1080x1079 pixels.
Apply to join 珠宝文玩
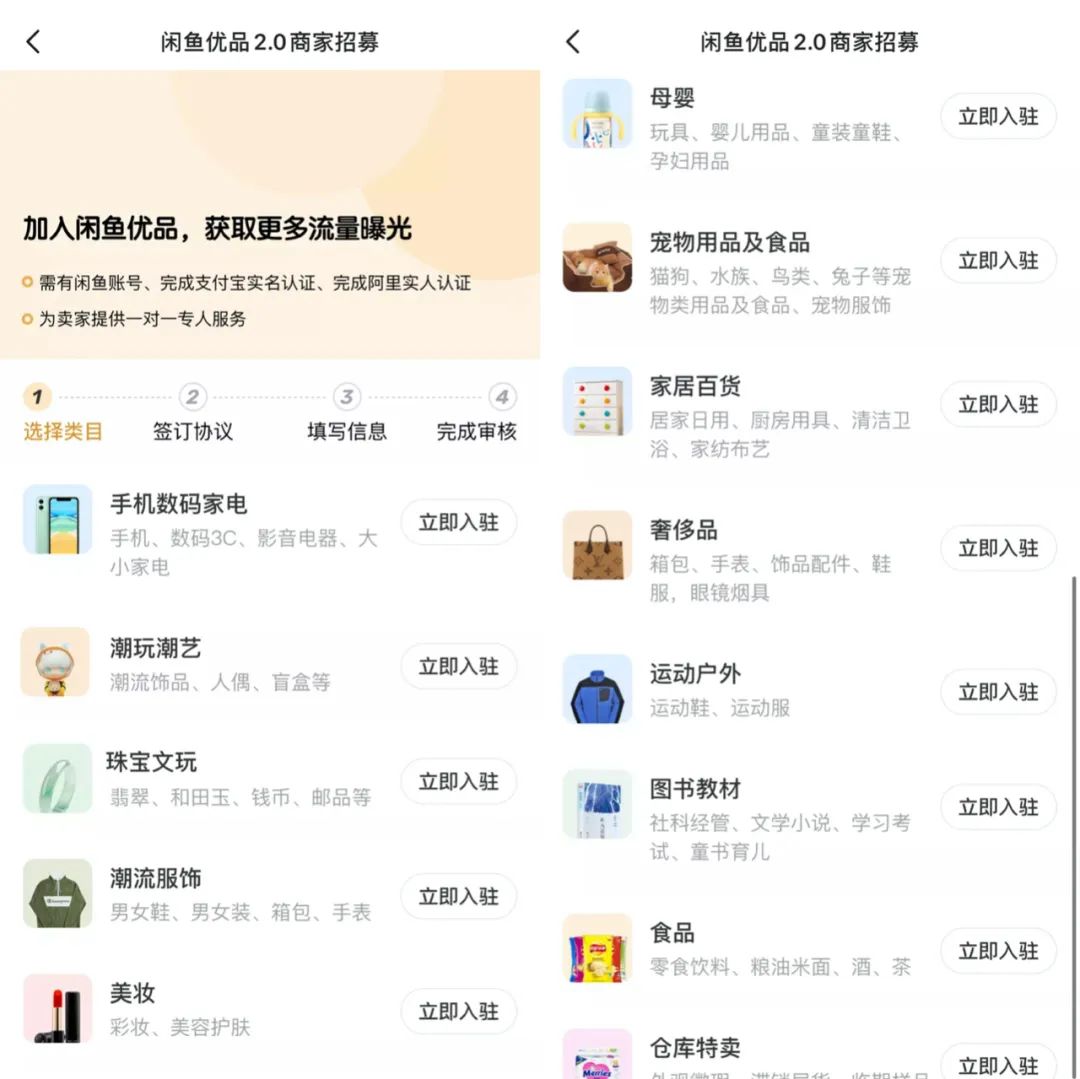[x=458, y=781]
